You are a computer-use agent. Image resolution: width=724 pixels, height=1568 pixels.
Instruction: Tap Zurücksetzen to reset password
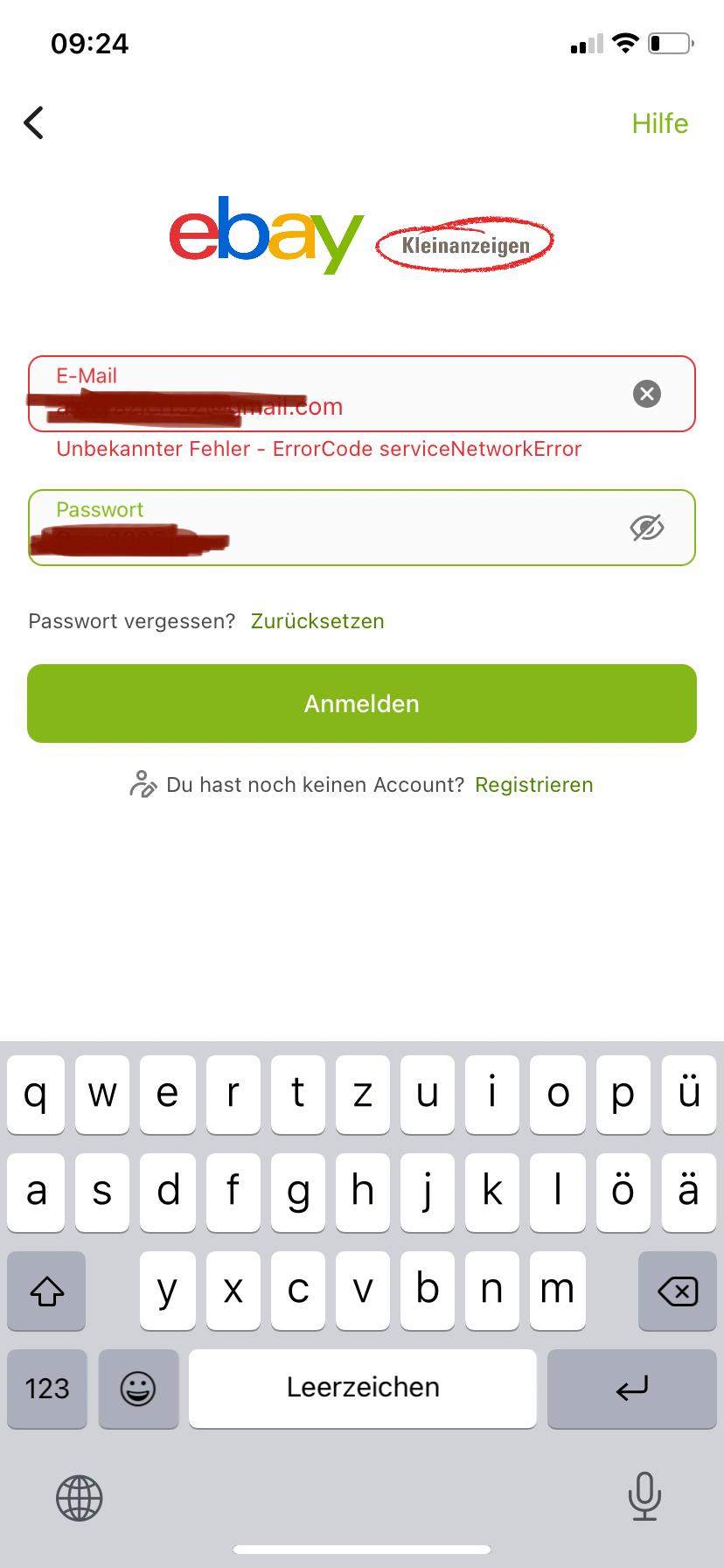(317, 621)
